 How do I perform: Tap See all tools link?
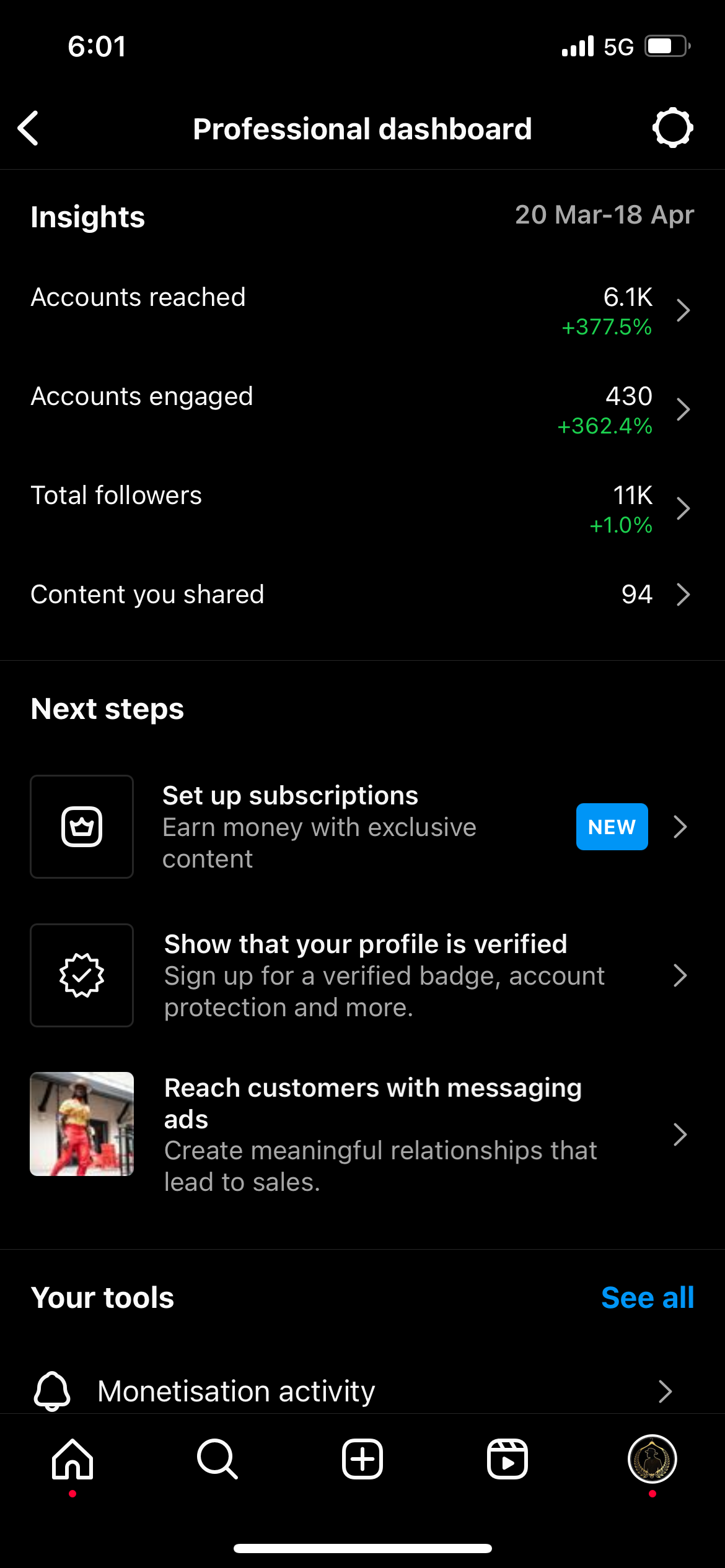coord(648,1297)
